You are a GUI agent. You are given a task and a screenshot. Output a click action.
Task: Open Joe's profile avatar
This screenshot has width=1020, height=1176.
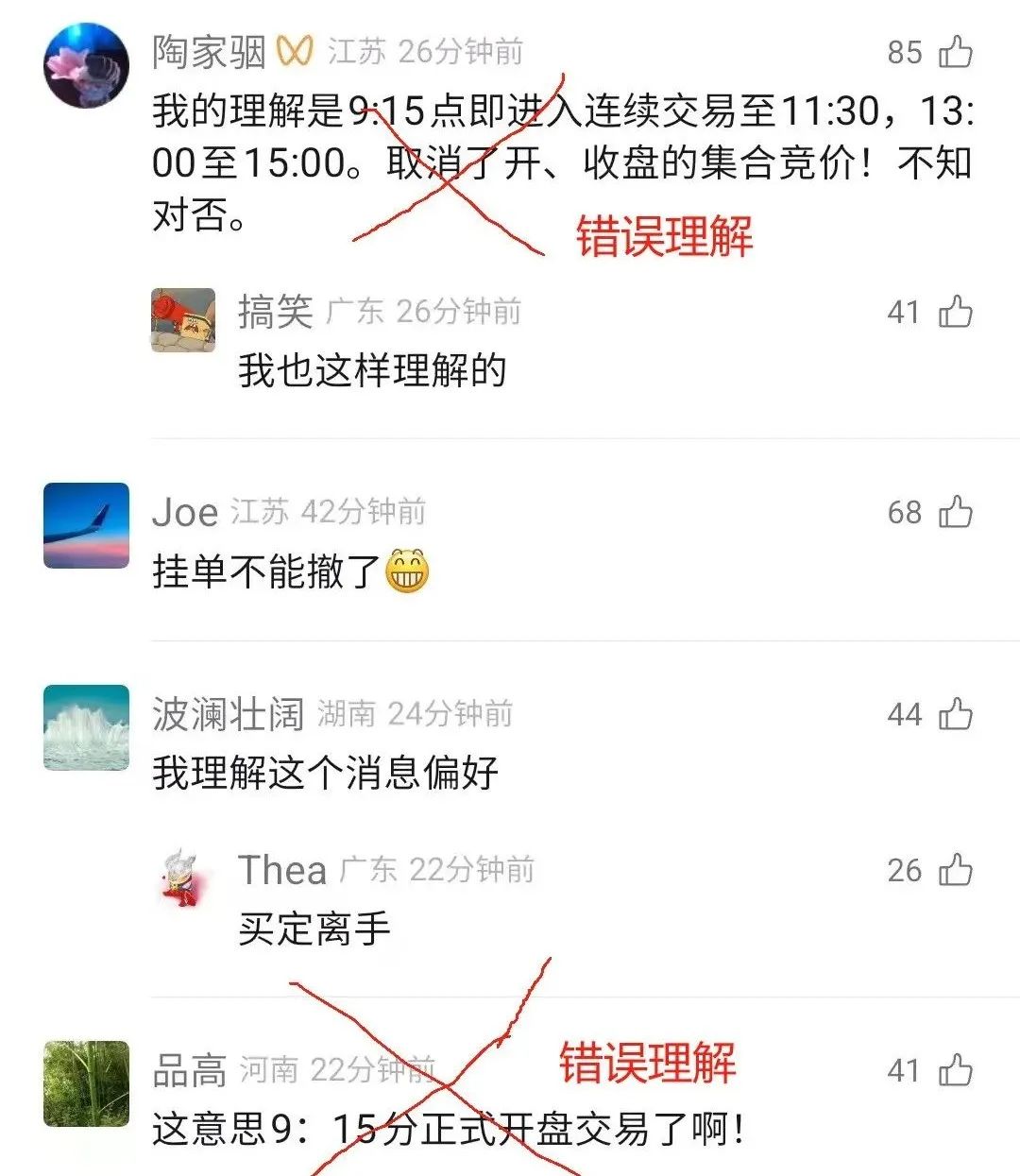[x=86, y=525]
